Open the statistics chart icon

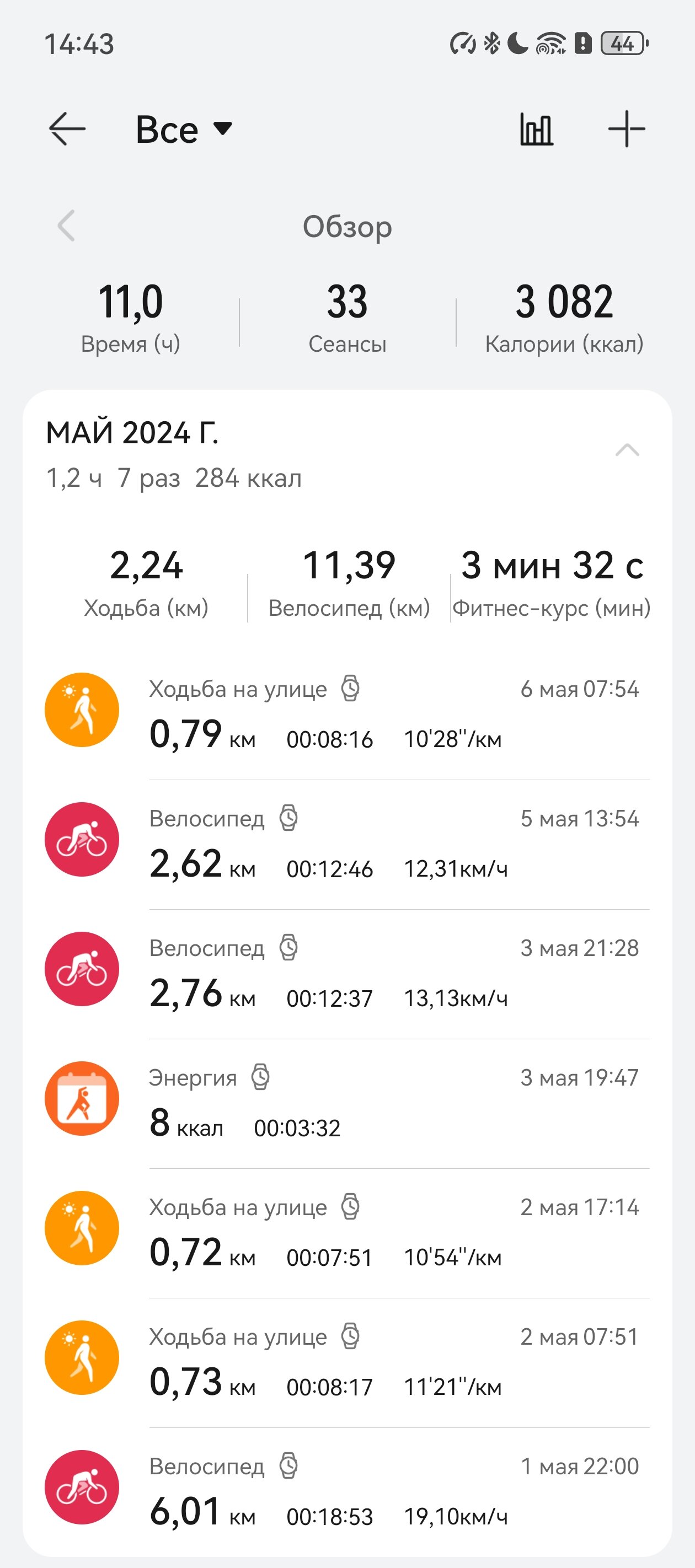(x=537, y=129)
